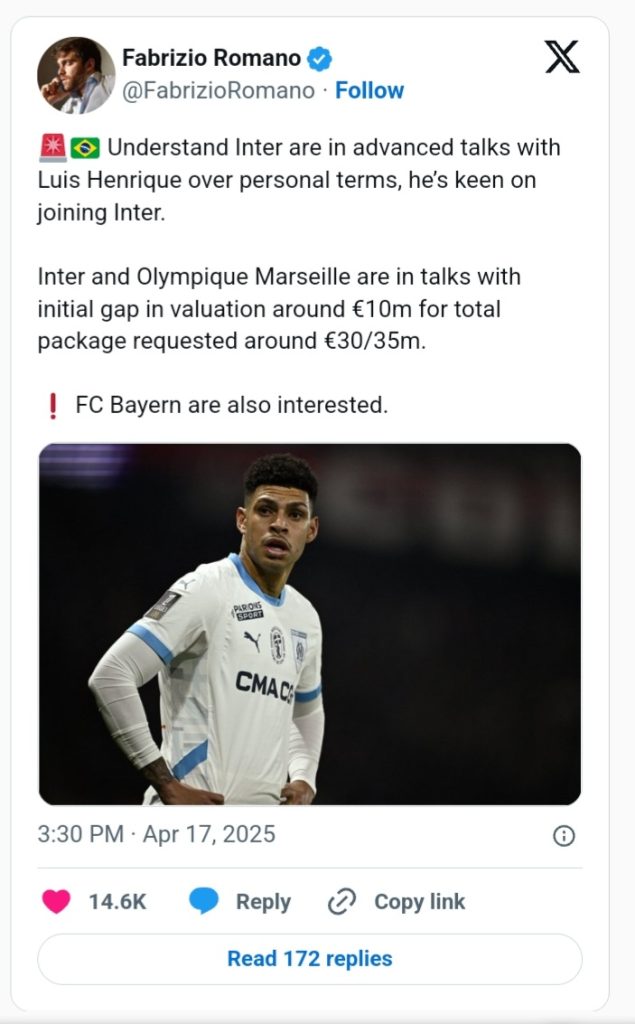635x1024 pixels.
Task: Open the @FabrizioRomano handle
Action: point(218,90)
